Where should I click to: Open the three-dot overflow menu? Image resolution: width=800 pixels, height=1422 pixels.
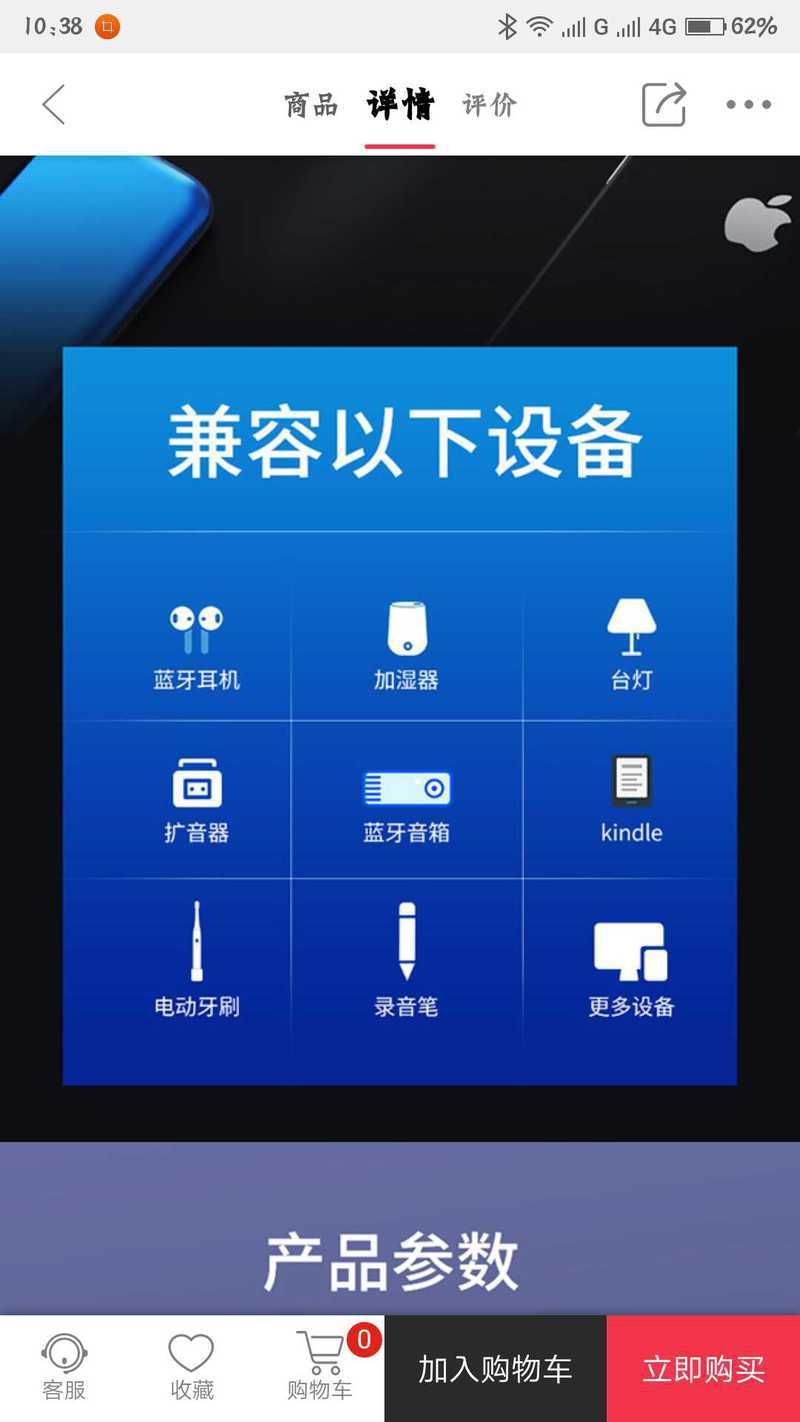coord(749,104)
